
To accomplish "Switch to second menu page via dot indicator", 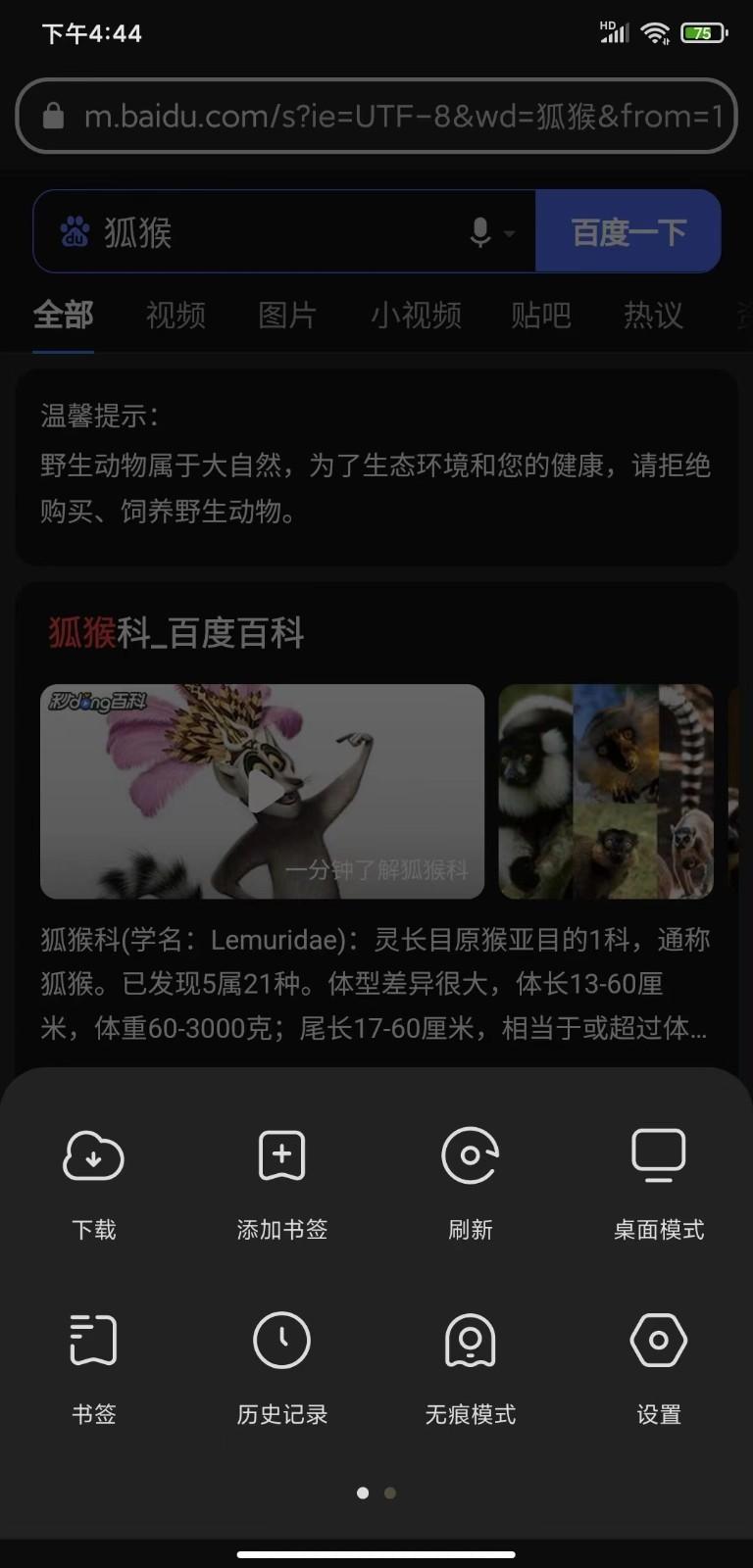I will (389, 1493).
